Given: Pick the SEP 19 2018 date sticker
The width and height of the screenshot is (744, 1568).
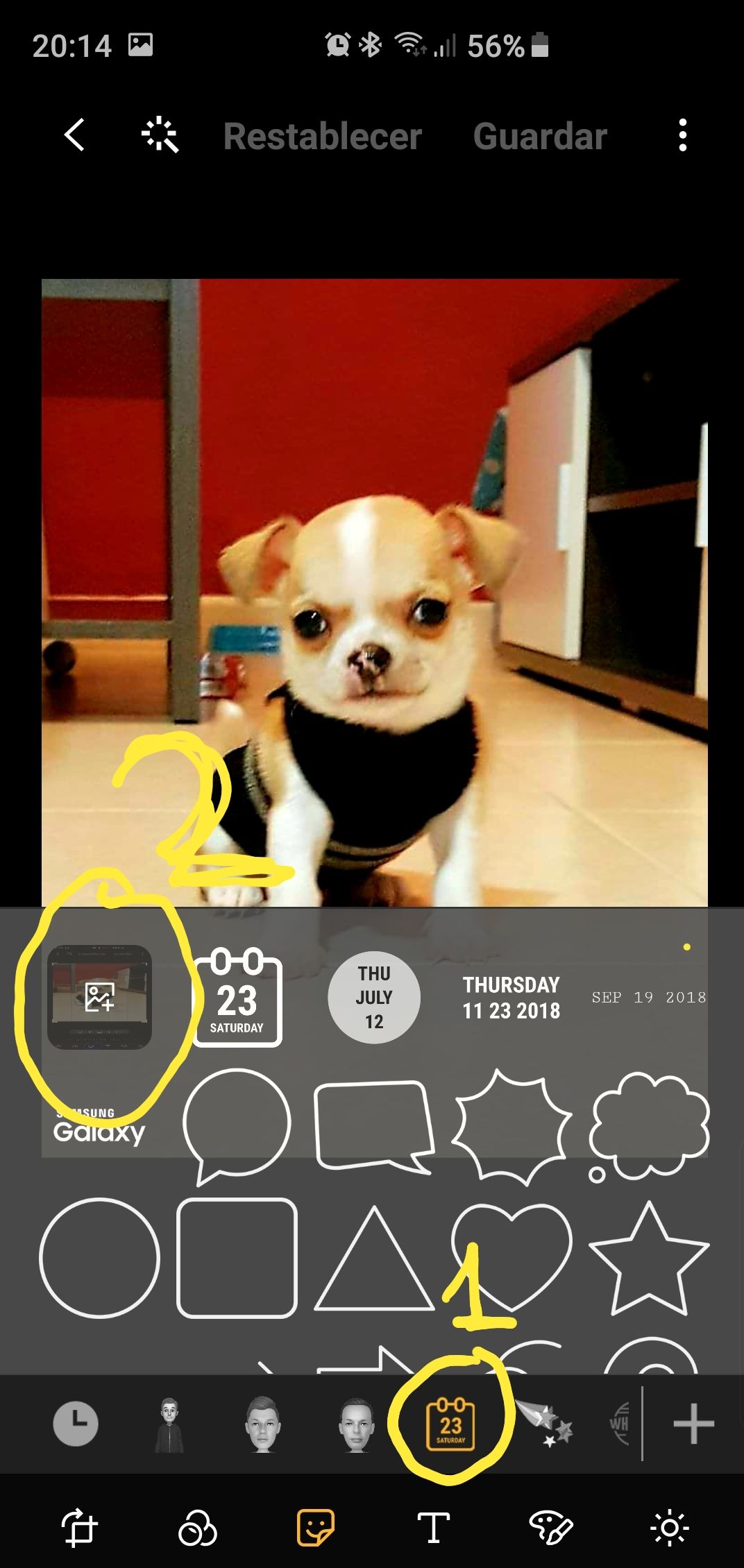Looking at the screenshot, I should [x=649, y=997].
